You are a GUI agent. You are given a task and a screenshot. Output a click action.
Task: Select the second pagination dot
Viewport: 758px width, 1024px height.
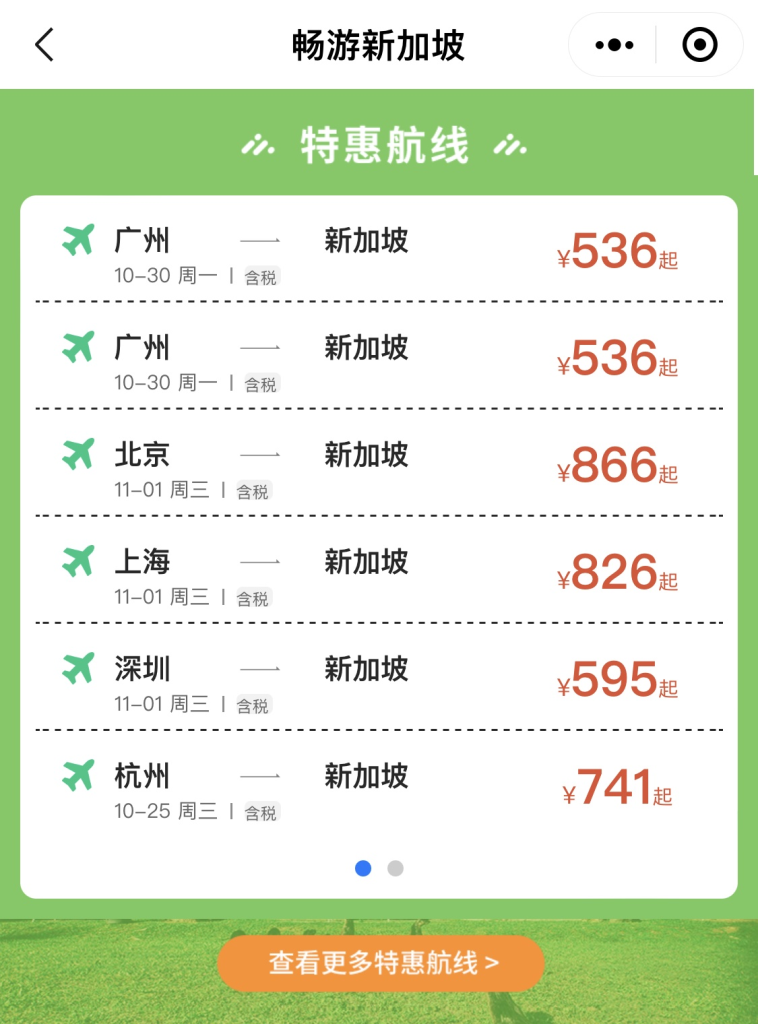[x=396, y=869]
